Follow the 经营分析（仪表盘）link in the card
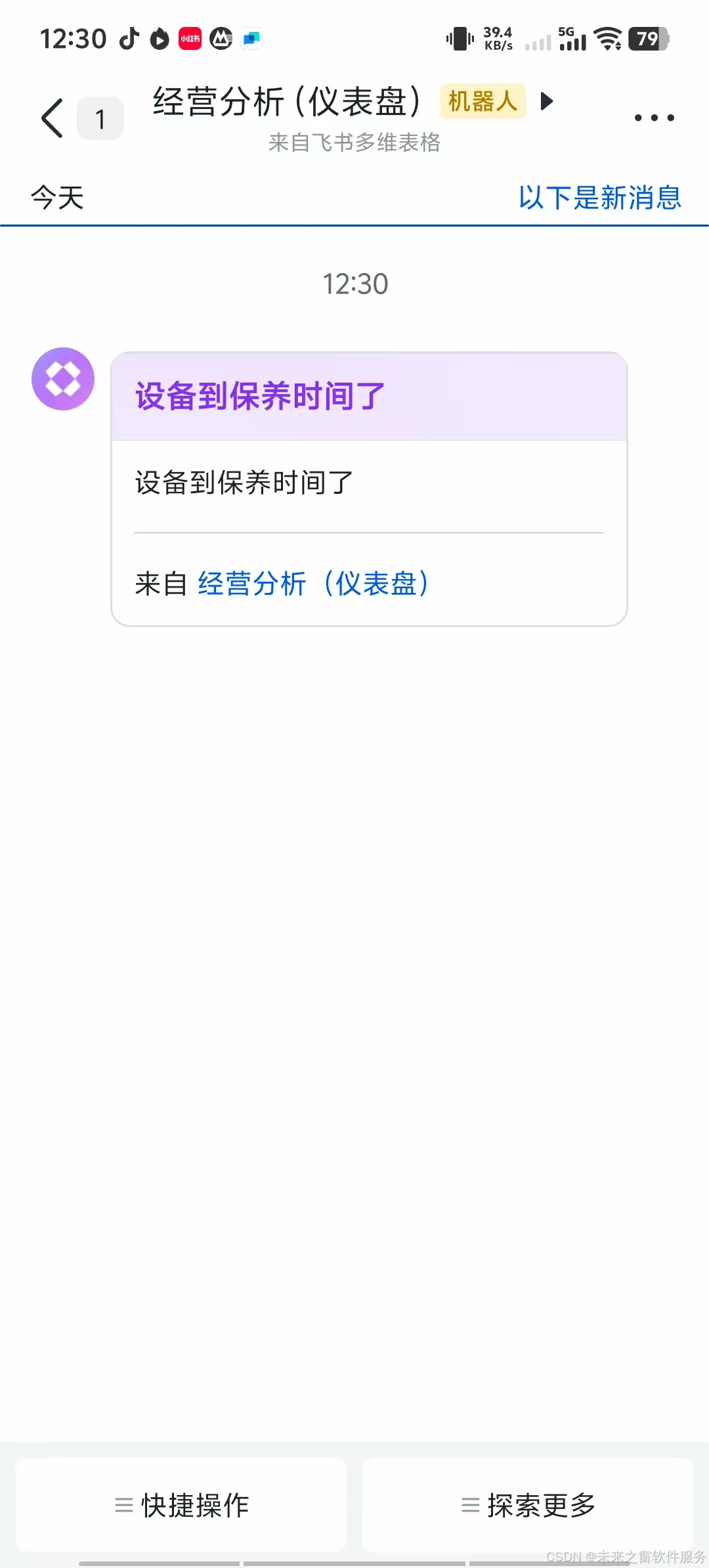Viewport: 709px width, 1568px height. coord(313,584)
